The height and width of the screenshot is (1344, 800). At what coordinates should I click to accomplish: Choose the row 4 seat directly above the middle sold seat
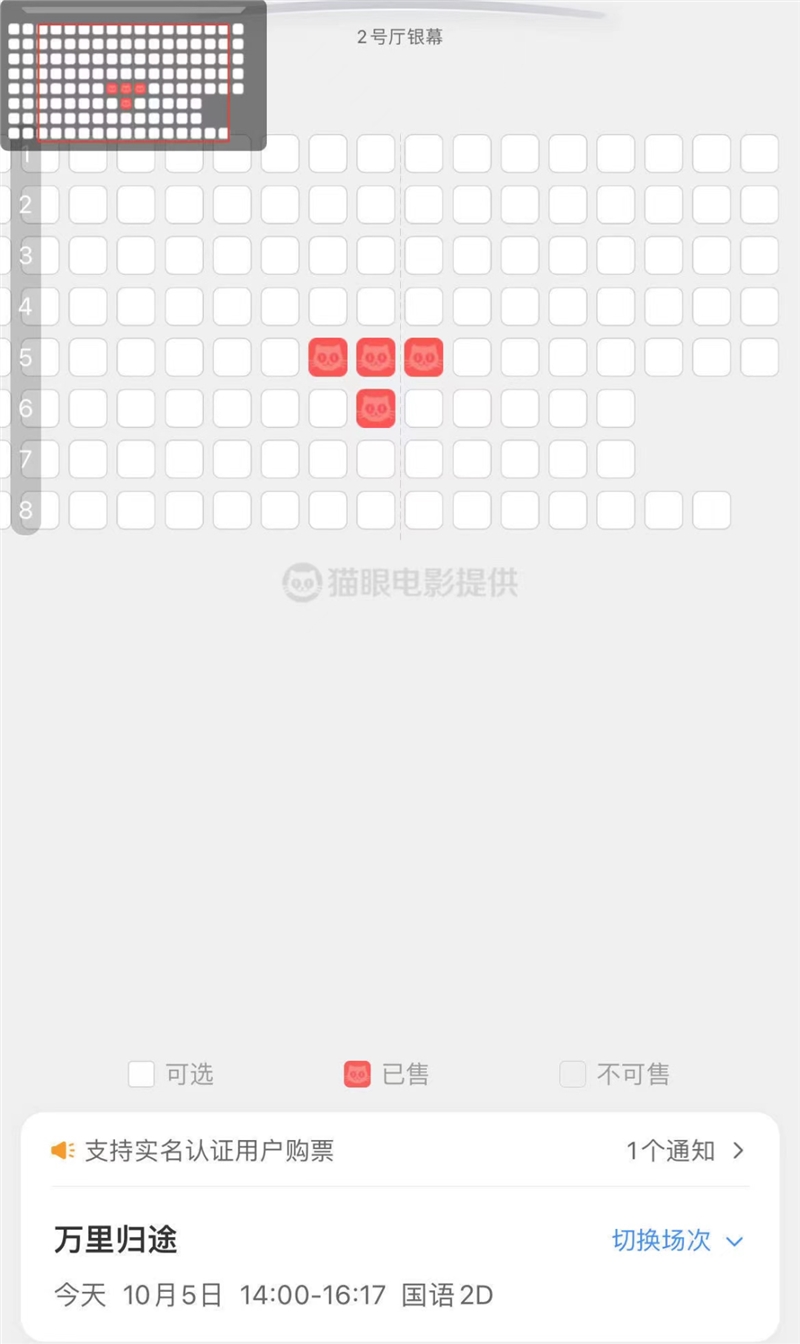(x=376, y=306)
